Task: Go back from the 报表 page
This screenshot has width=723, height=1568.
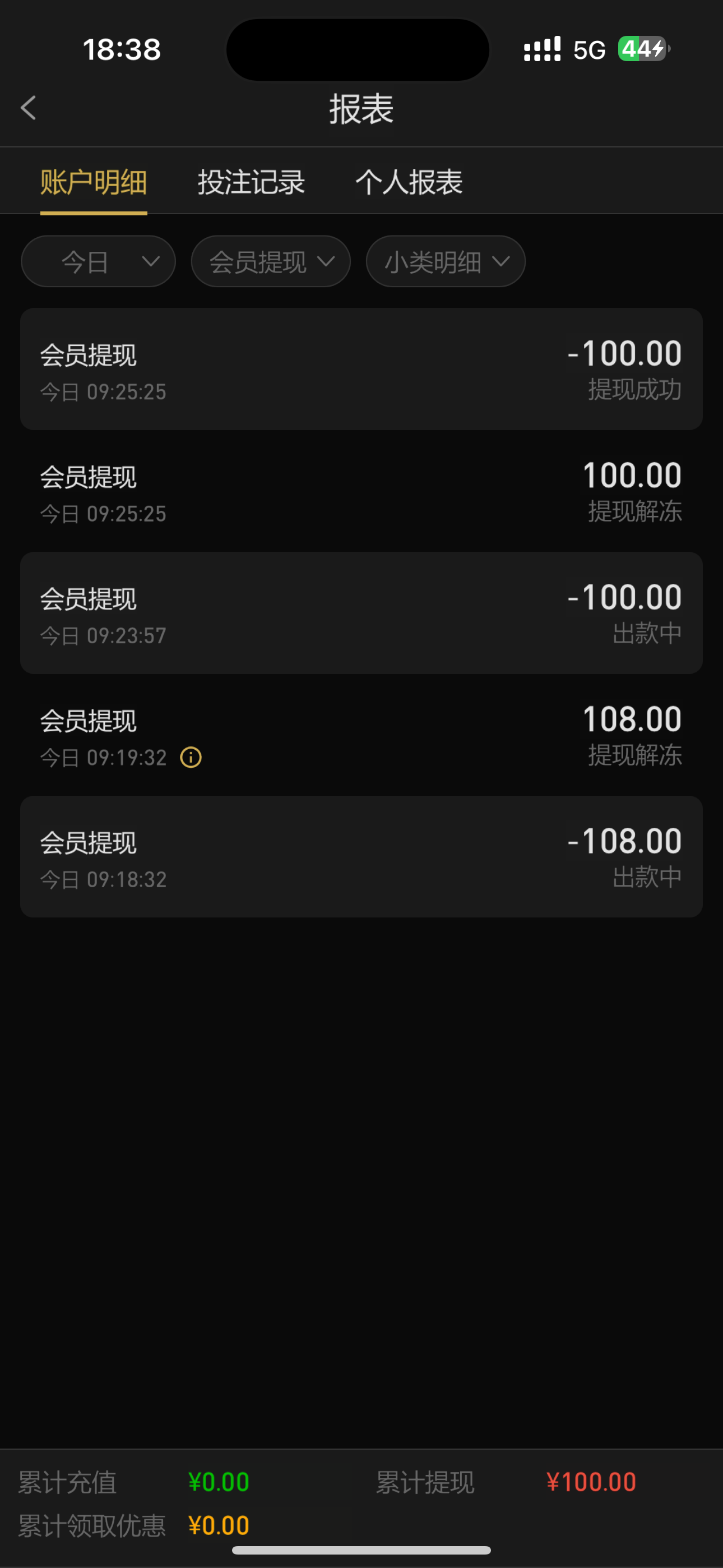Action: [x=29, y=108]
